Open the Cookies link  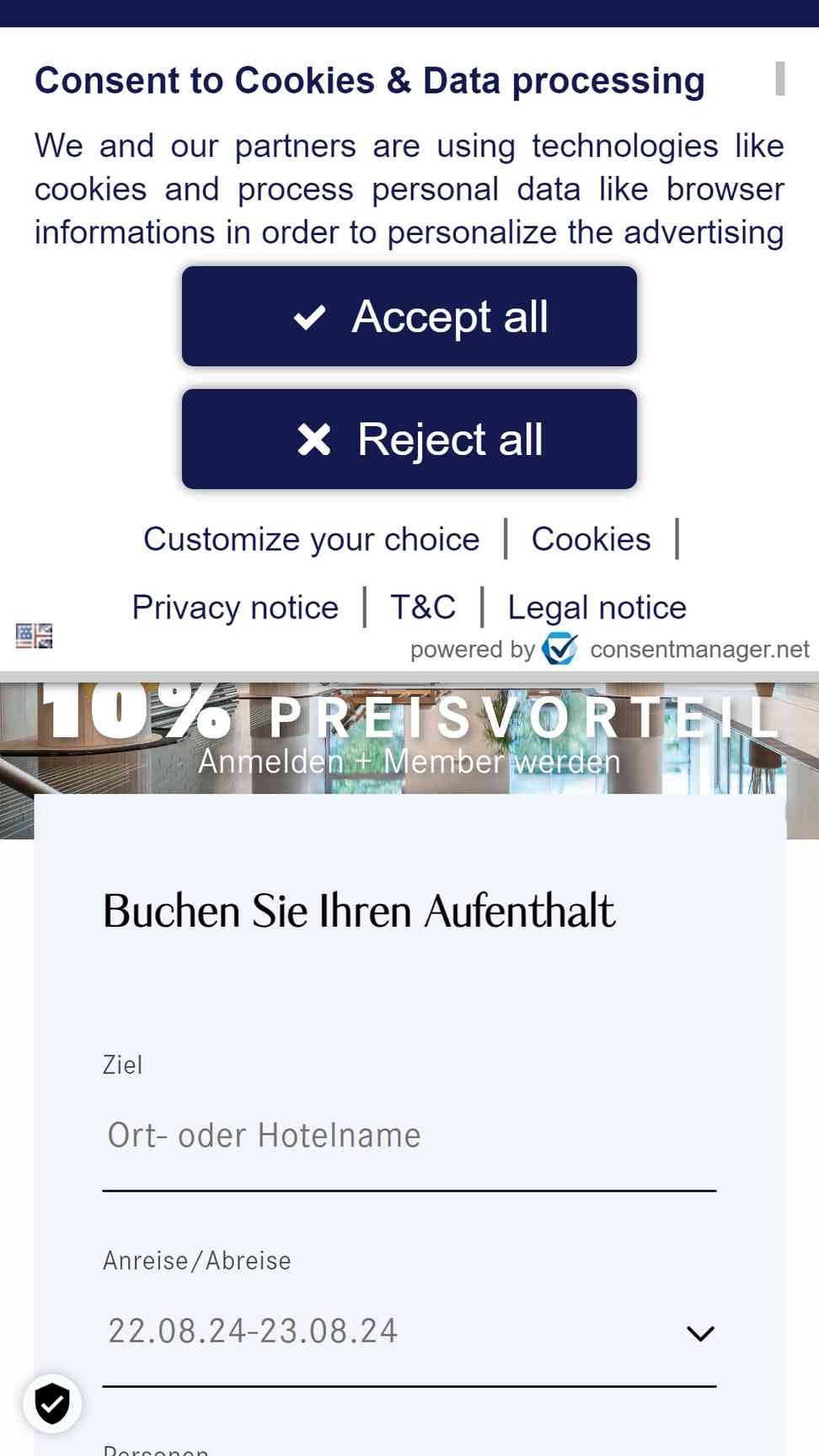[x=591, y=539]
